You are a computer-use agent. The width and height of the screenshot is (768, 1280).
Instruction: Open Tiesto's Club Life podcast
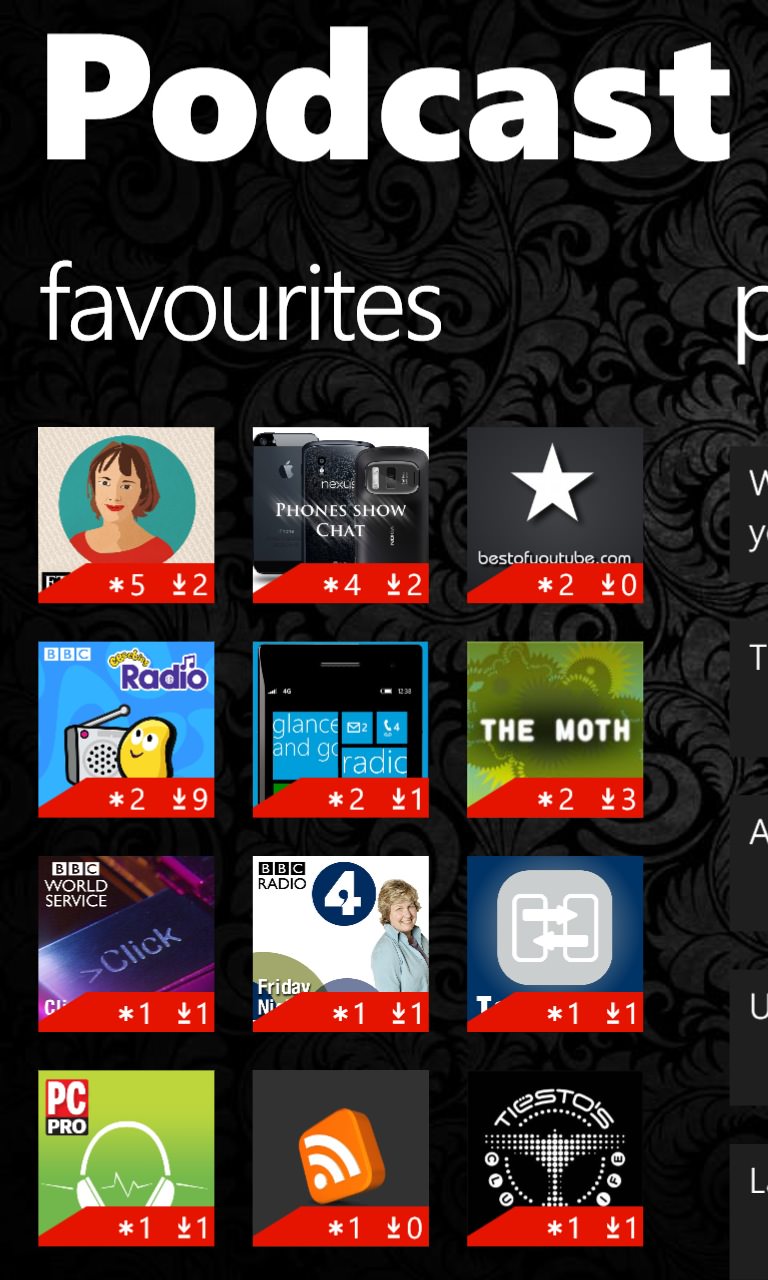point(555,1158)
